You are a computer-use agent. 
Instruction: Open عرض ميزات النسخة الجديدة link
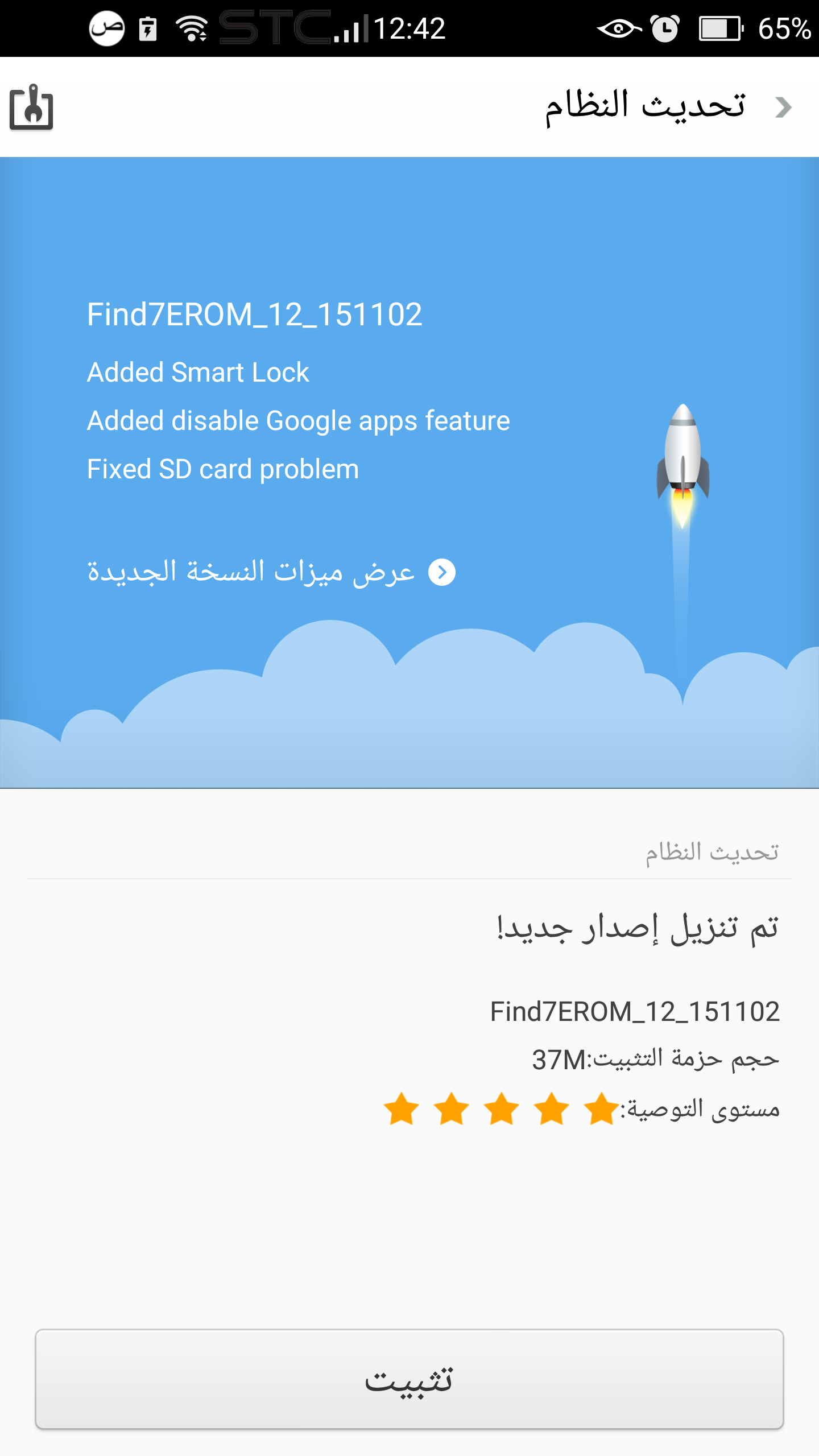click(271, 572)
